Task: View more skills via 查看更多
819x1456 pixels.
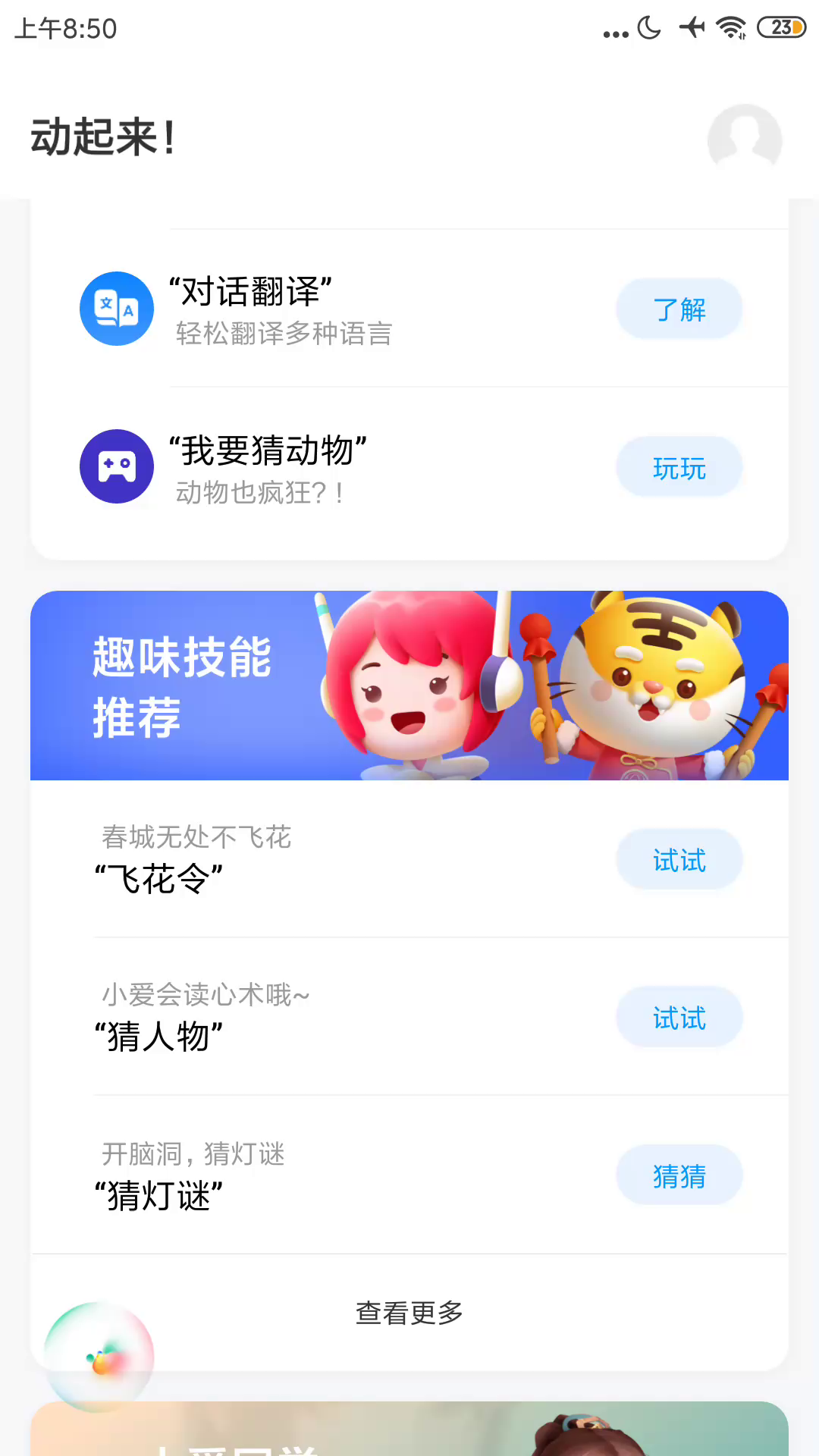Action: pos(409,1313)
